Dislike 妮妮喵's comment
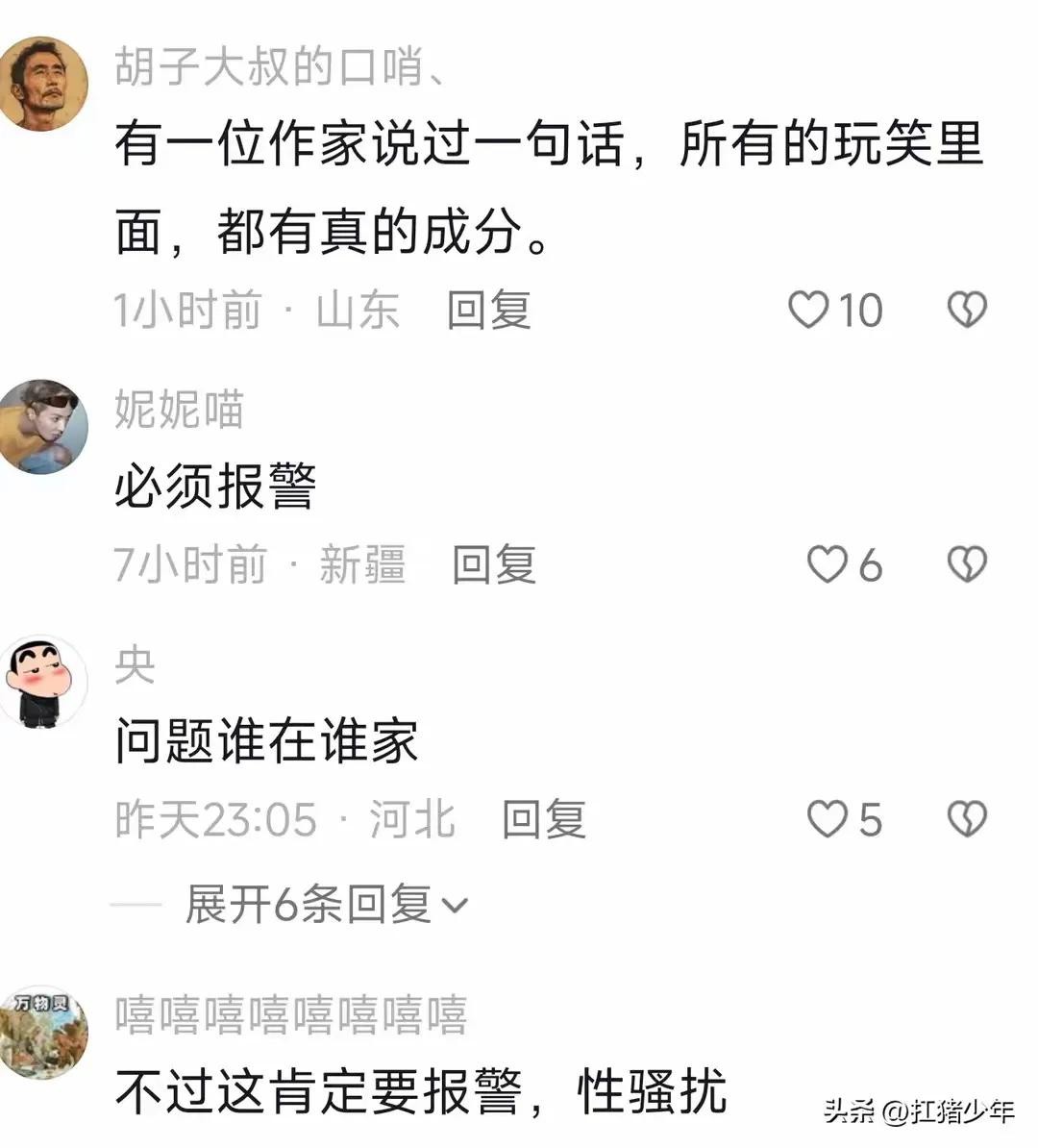The width and height of the screenshot is (1038, 1148). pyautogui.click(x=967, y=564)
